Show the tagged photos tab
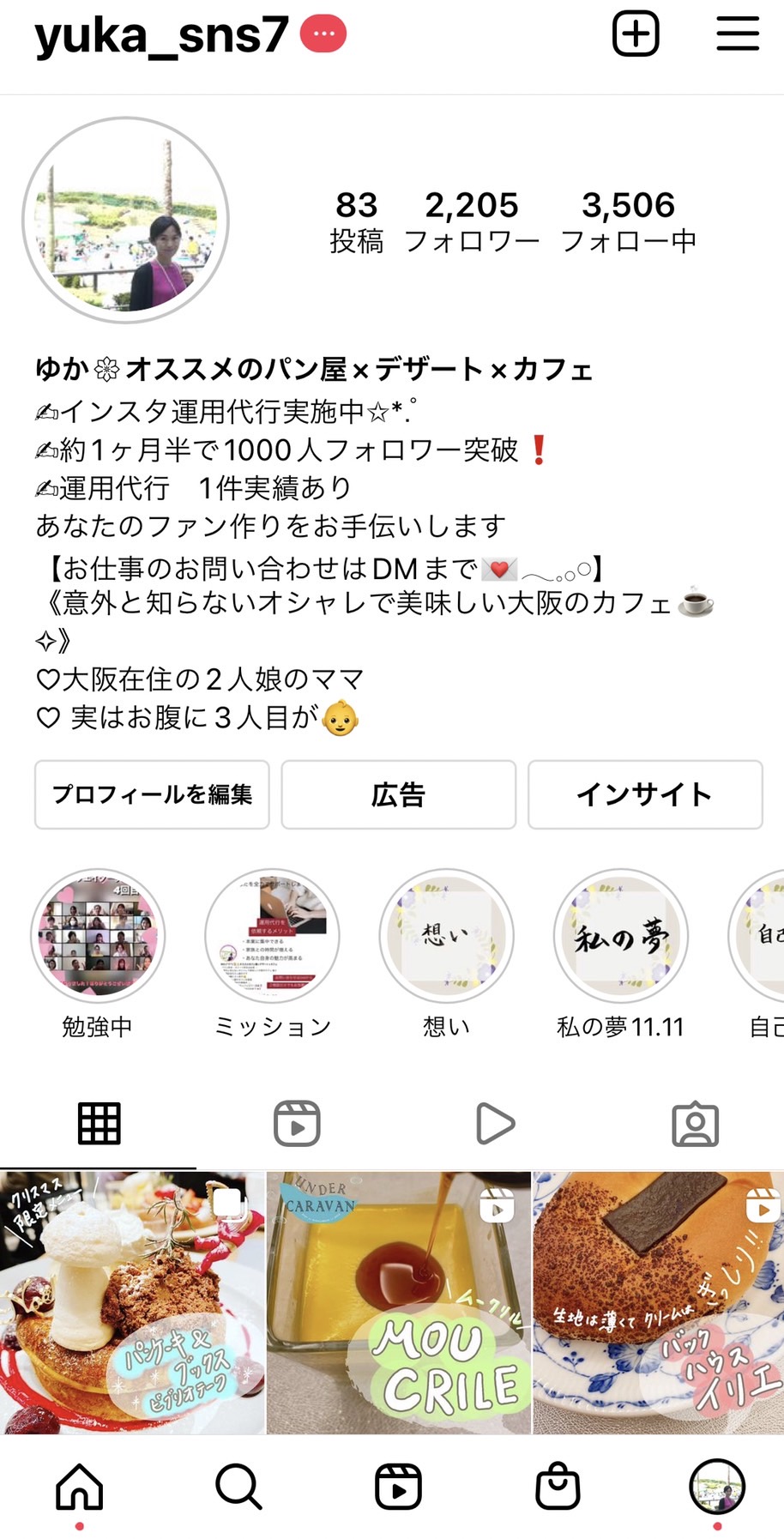The height and width of the screenshot is (1539, 784). [695, 1124]
